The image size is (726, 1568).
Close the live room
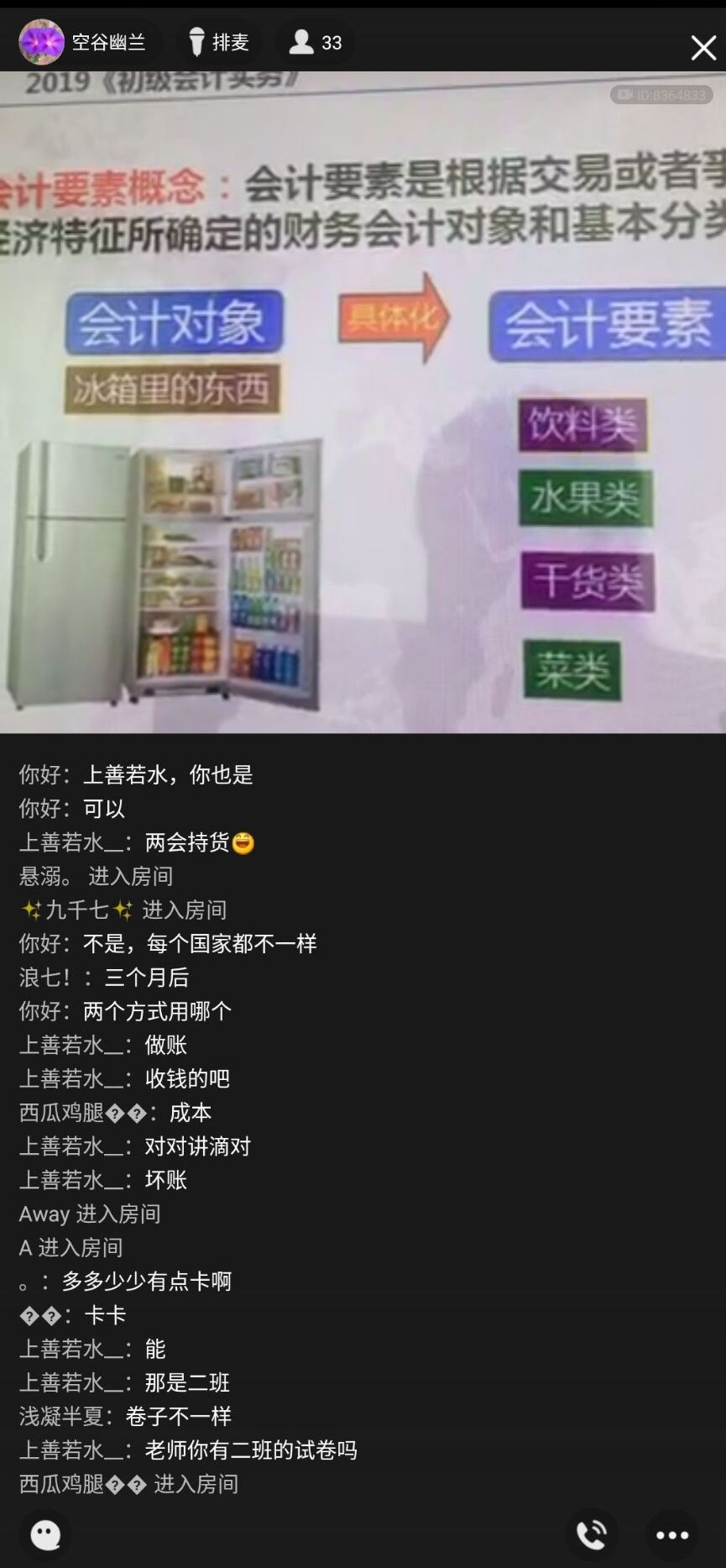702,48
